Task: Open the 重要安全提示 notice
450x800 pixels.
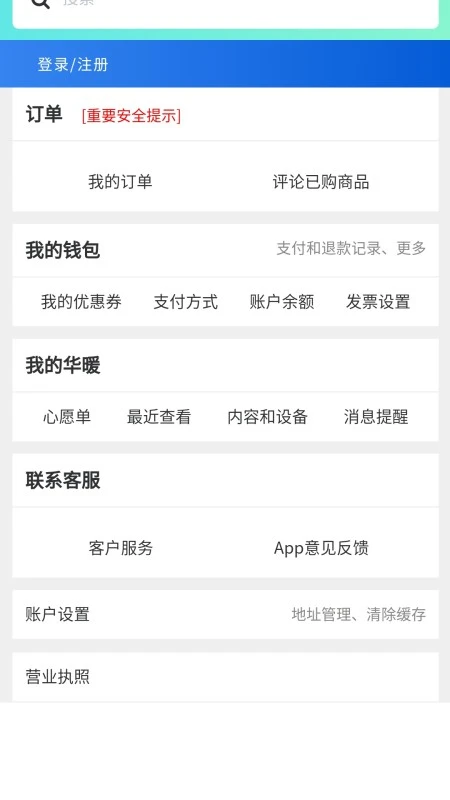Action: [x=131, y=115]
